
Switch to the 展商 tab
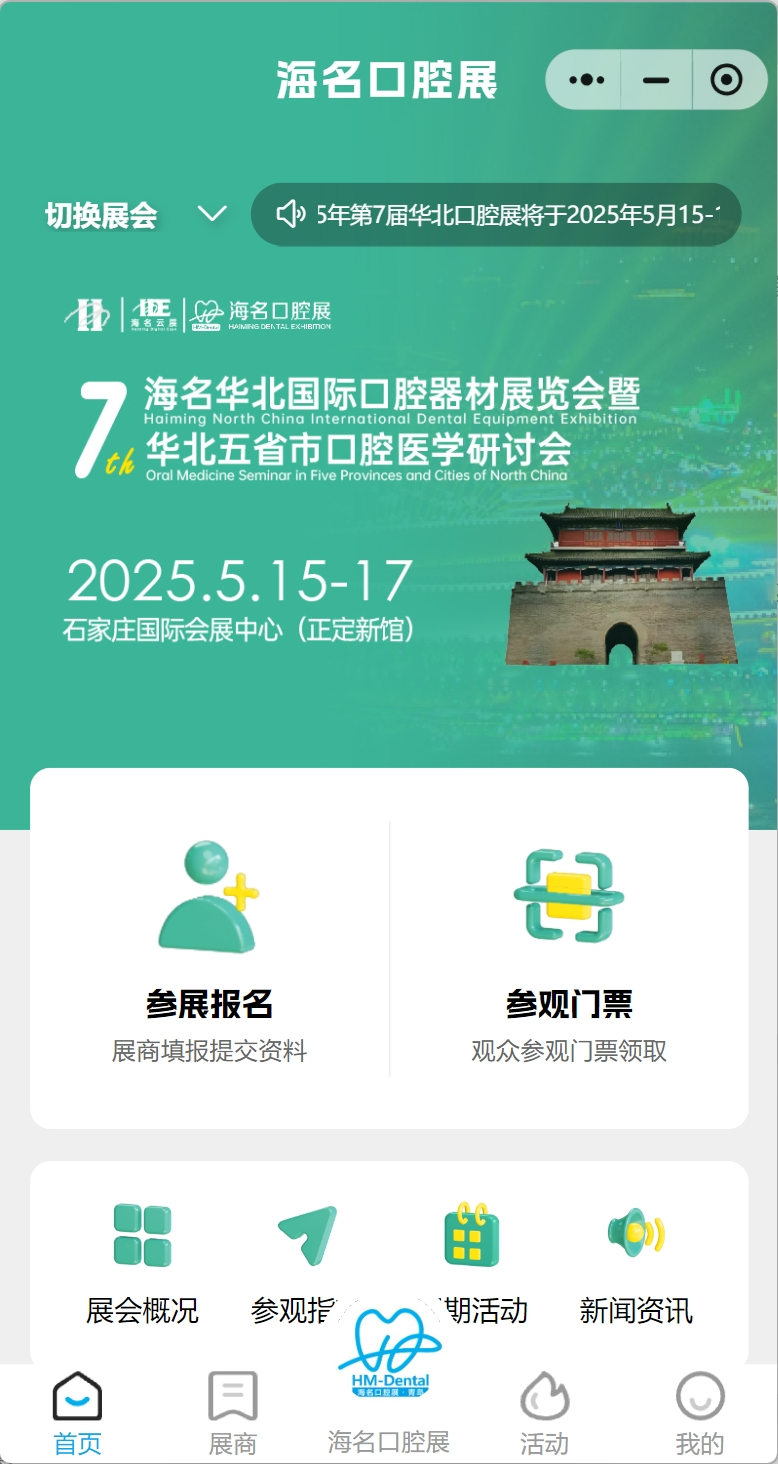(x=233, y=1412)
